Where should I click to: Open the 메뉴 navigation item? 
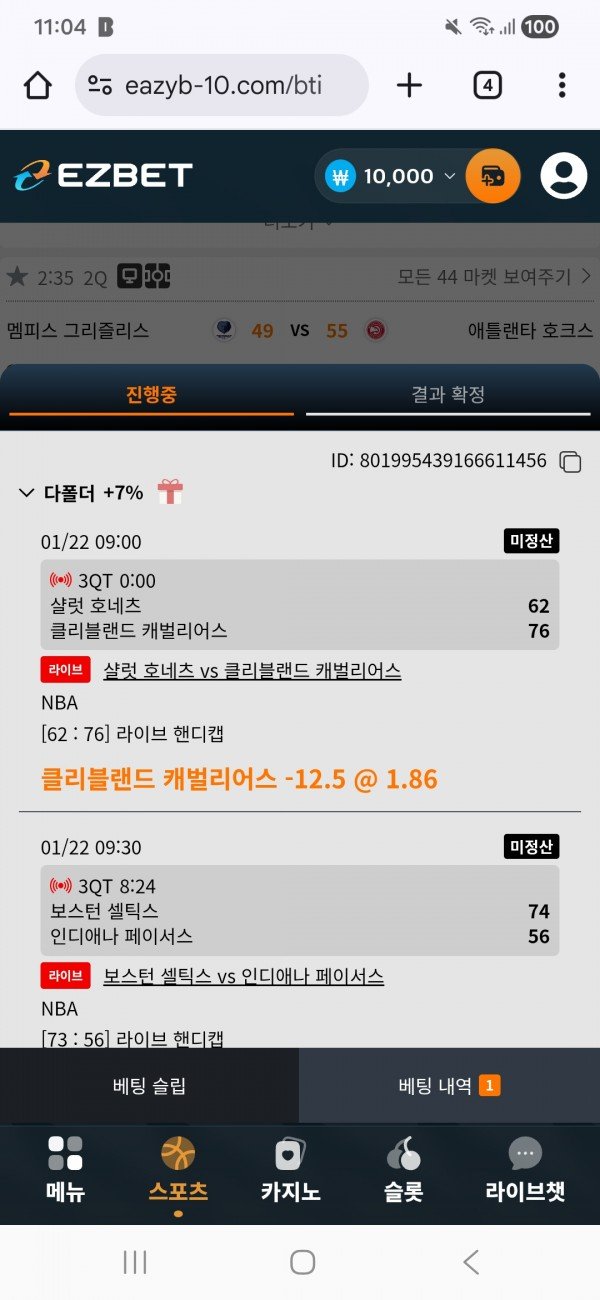[66, 1168]
